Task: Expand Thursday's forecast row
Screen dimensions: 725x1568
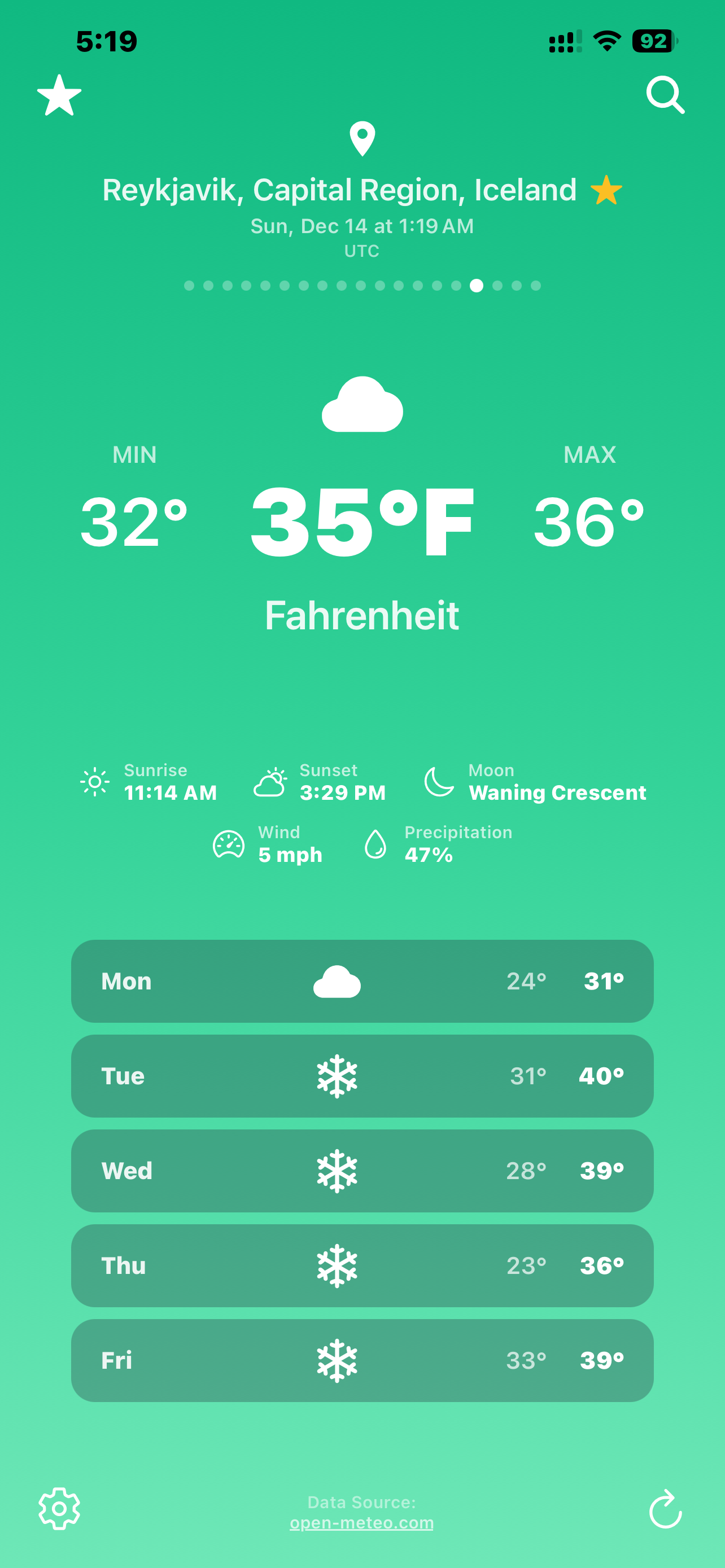Action: coord(362,1265)
